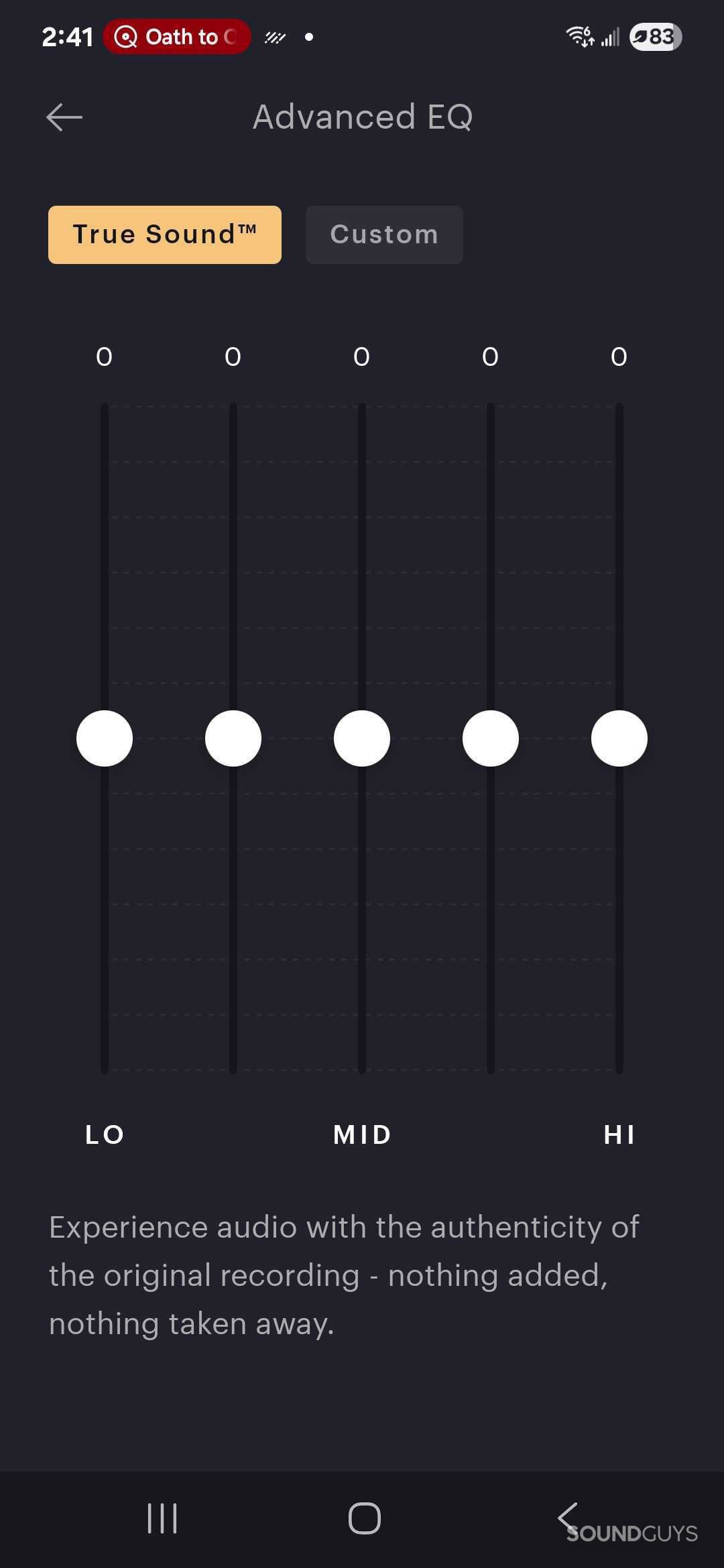Tap the second slider handle from LO
Image resolution: width=724 pixels, height=1568 pixels.
(x=233, y=738)
